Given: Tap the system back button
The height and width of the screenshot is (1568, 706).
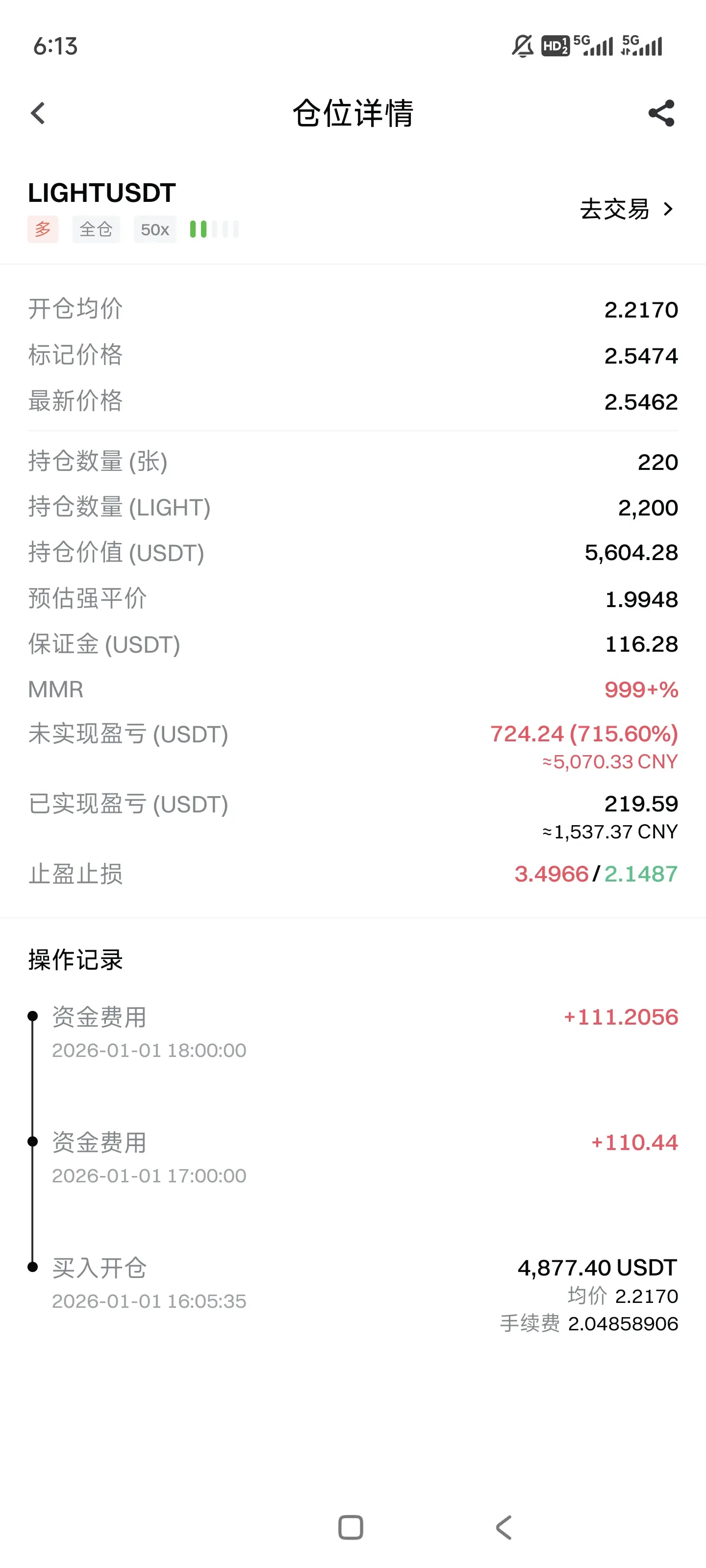Looking at the screenshot, I should [504, 1527].
